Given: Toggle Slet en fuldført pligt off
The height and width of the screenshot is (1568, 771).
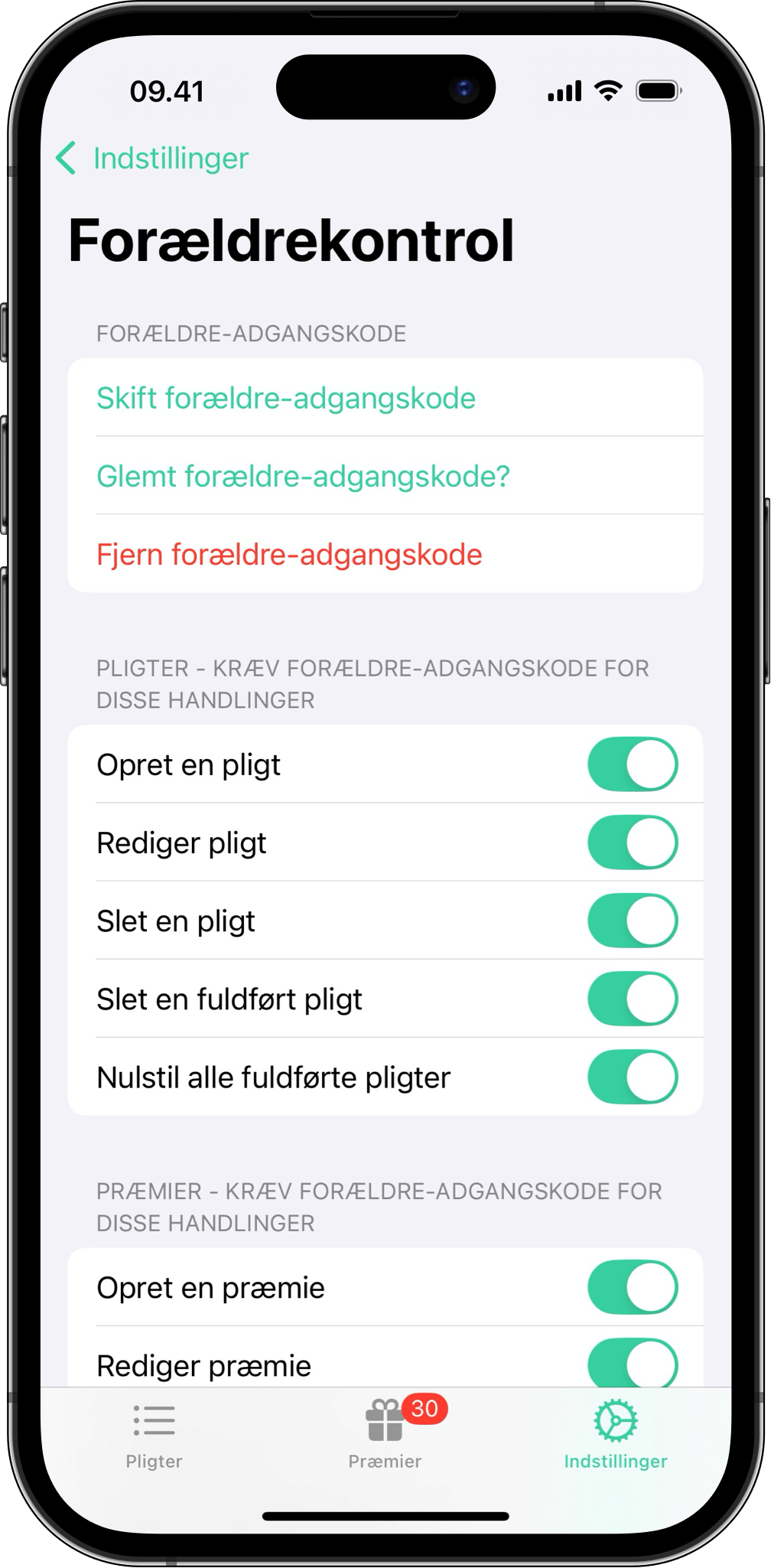Looking at the screenshot, I should point(633,999).
